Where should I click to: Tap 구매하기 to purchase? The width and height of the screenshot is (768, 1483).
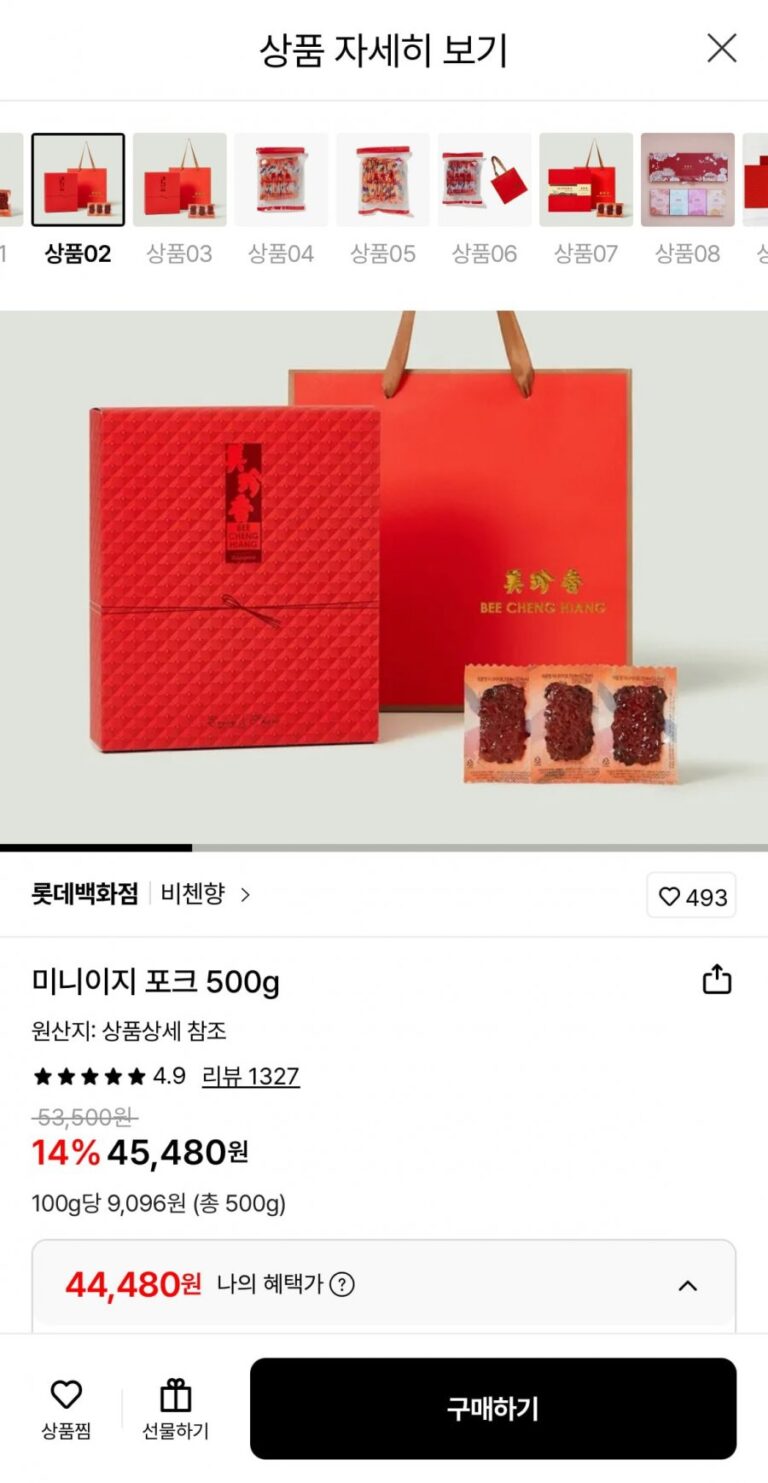coord(493,1408)
